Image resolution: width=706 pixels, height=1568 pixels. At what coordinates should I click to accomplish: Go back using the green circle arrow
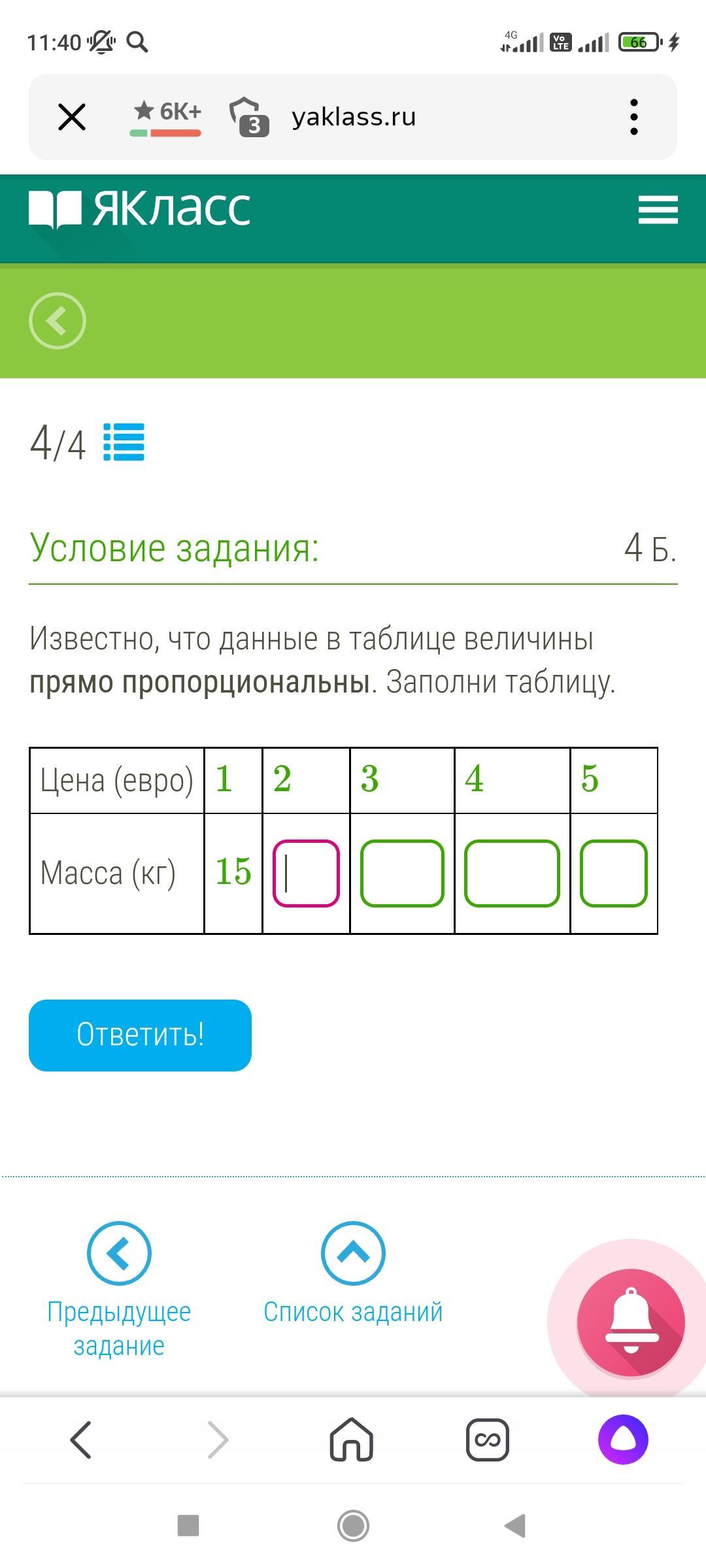[58, 320]
